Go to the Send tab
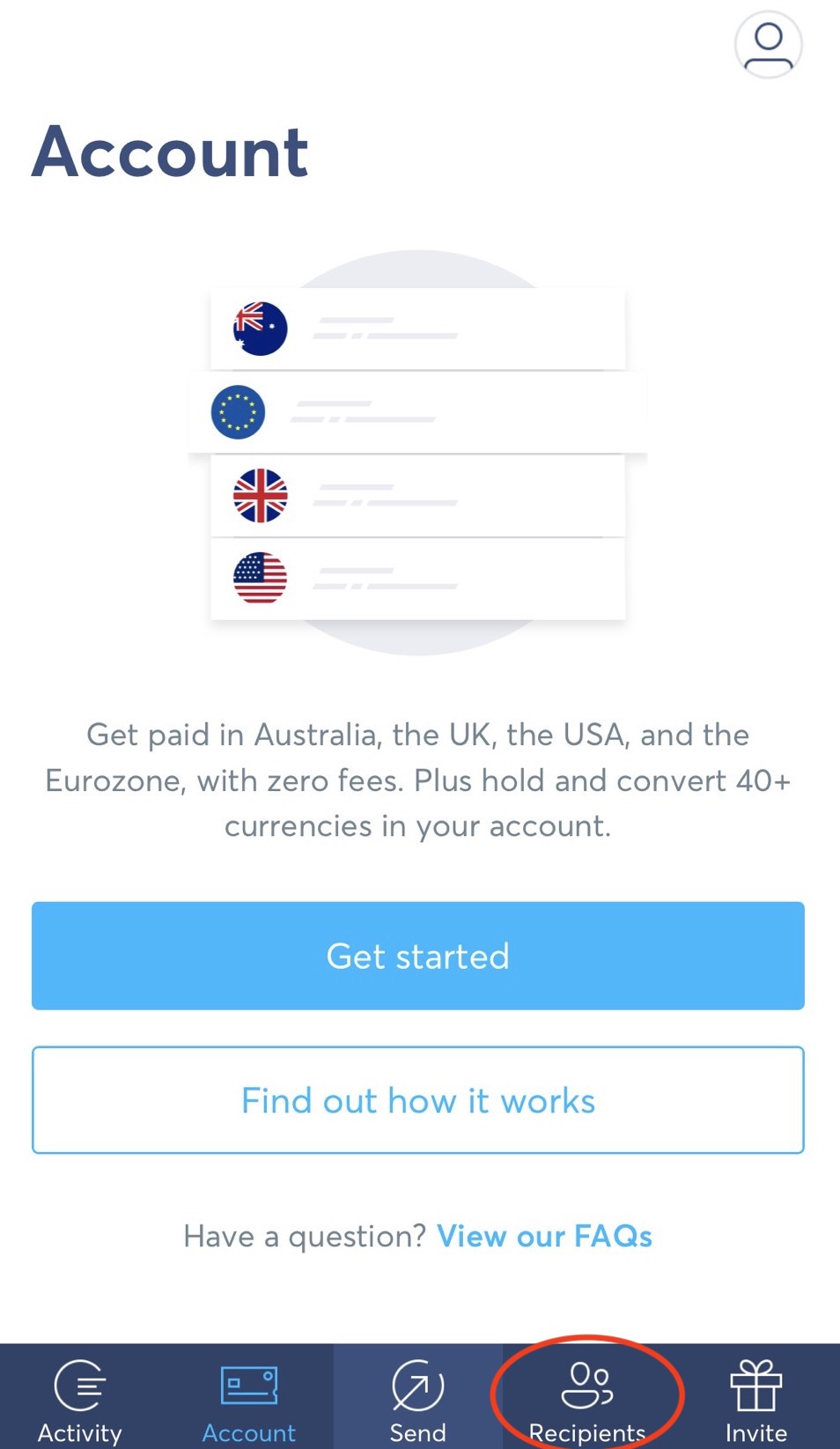Image resolution: width=840 pixels, height=1449 pixels. click(418, 1400)
